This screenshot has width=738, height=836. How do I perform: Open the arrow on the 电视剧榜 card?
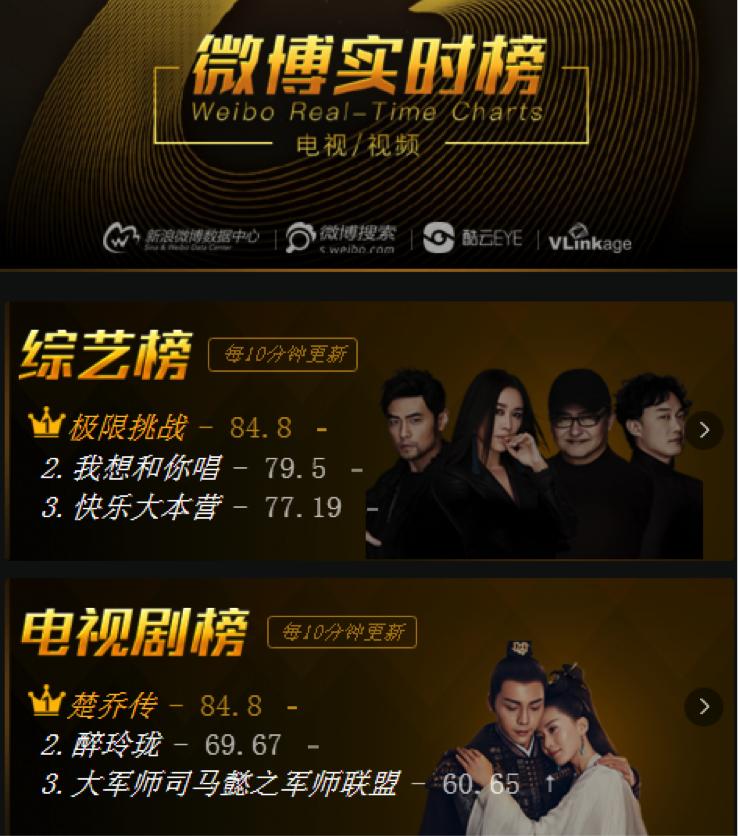(704, 707)
